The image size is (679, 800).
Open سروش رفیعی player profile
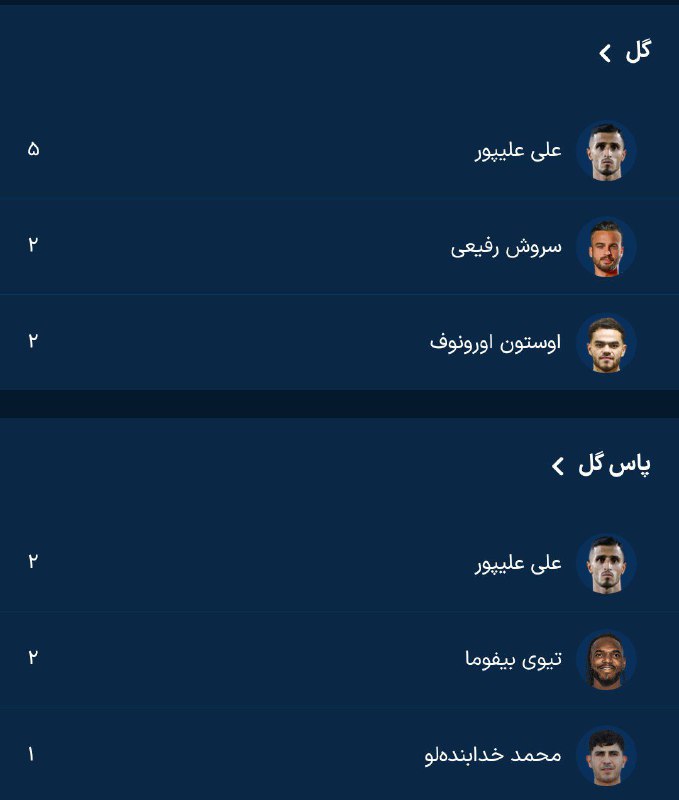click(x=506, y=246)
